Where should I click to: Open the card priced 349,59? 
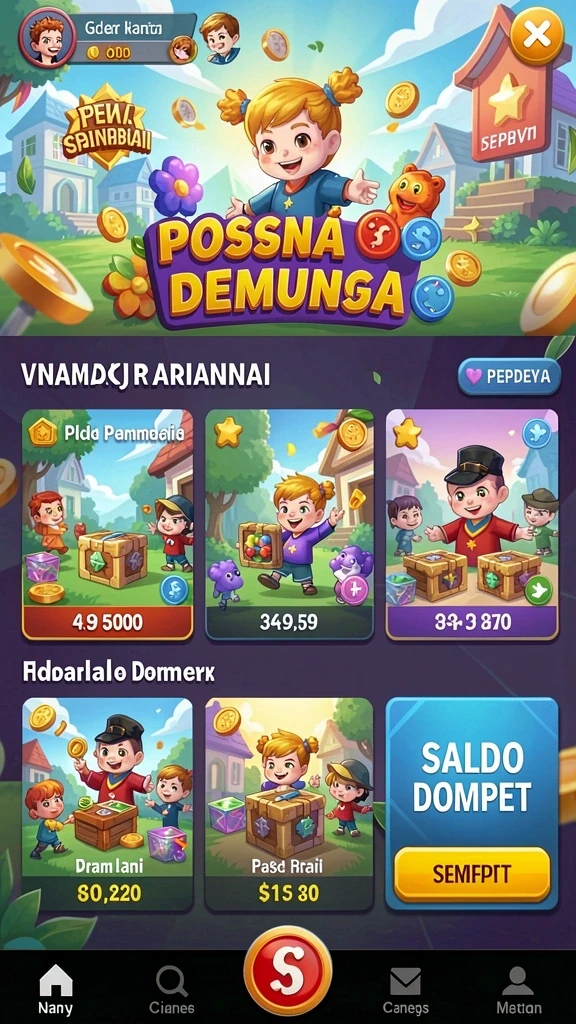point(289,524)
